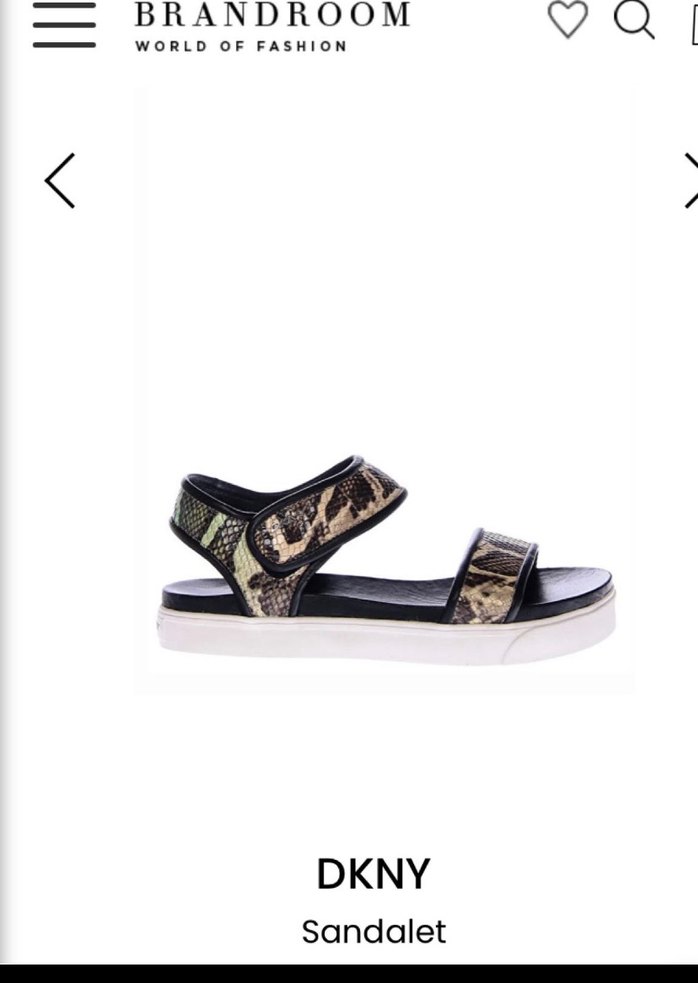Open the hamburger menu
The image size is (698, 983).
click(x=64, y=25)
